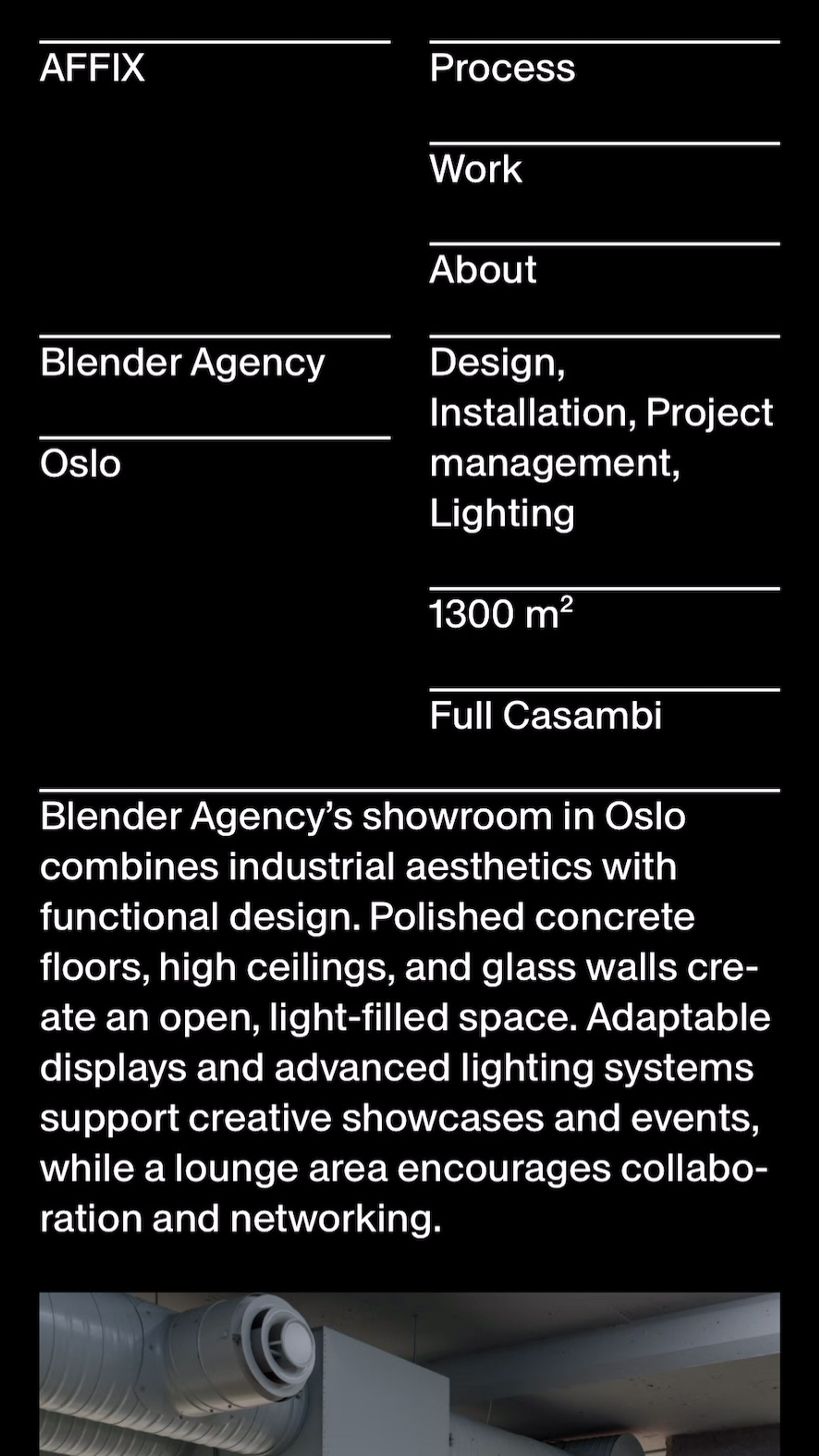Screen dimensions: 819x1456
Task: Open the Work section
Action: point(475,169)
